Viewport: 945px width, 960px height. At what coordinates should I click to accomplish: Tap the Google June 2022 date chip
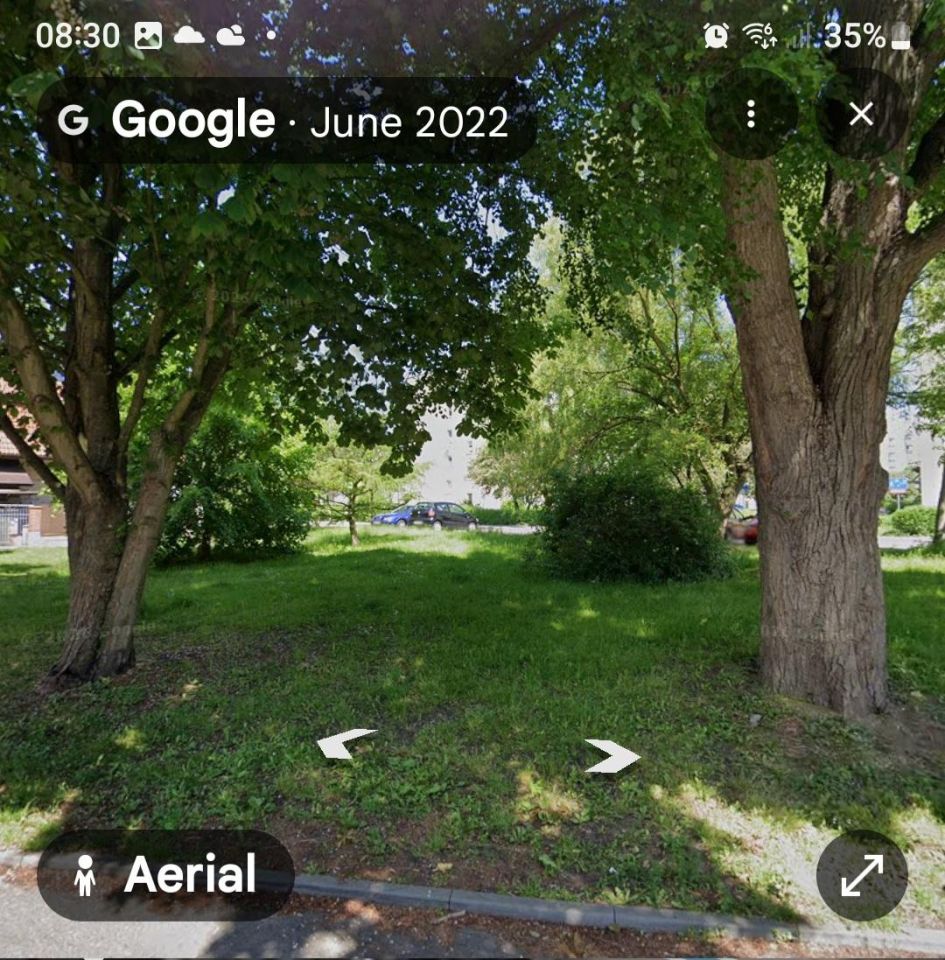click(x=285, y=121)
